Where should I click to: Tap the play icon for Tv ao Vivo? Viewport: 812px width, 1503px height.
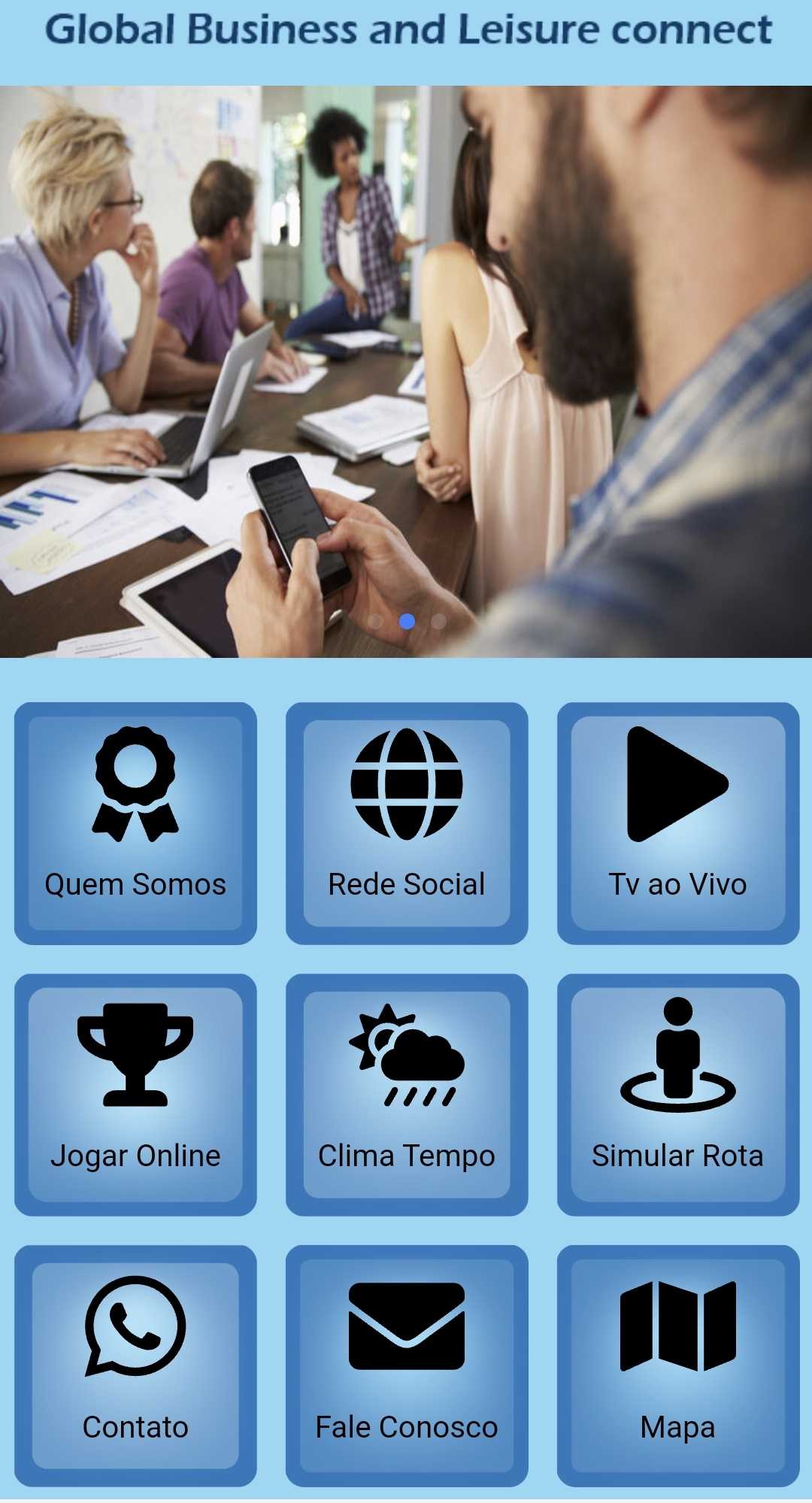674,784
